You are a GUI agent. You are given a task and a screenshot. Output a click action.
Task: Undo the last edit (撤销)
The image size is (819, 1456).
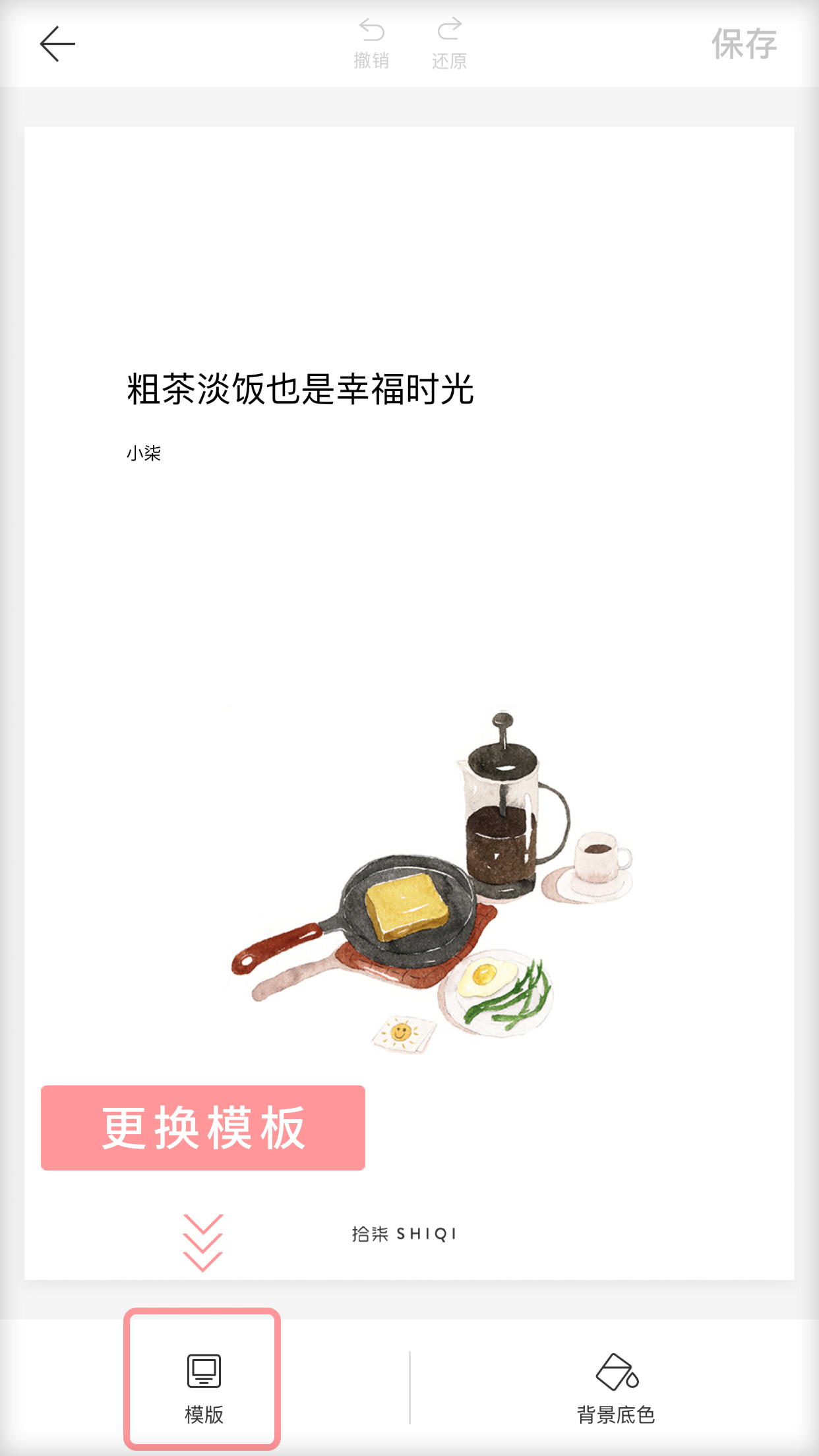(x=371, y=44)
